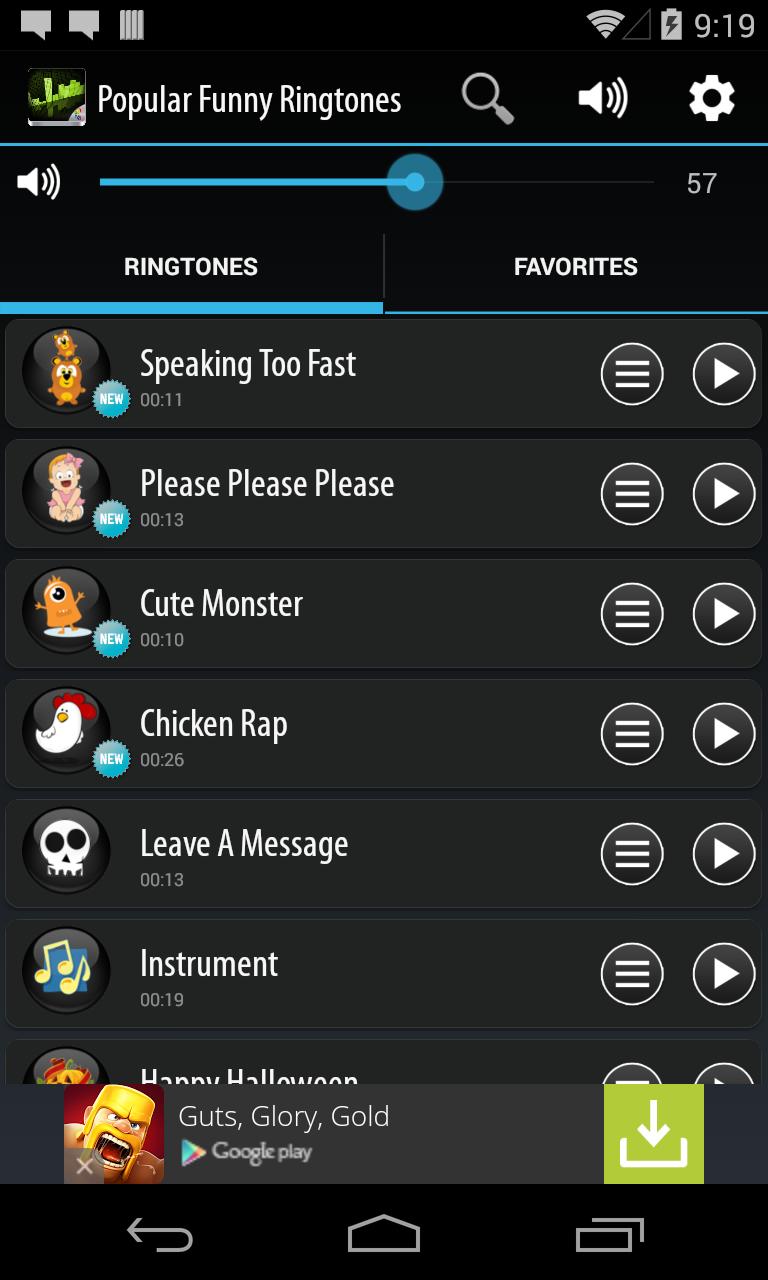This screenshot has width=768, height=1280.
Task: Play the Leave A Message ringtone
Action: 723,854
